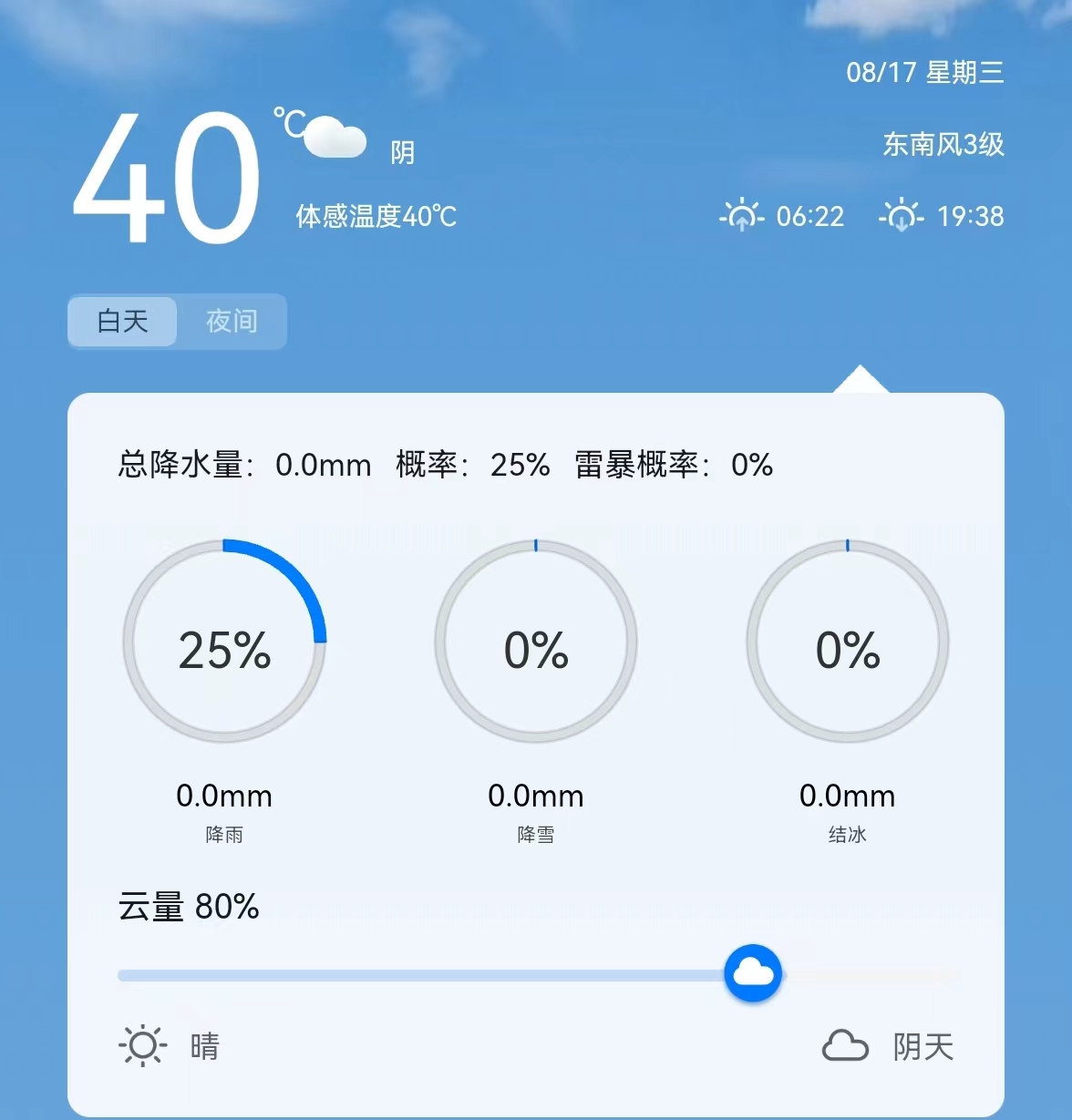Select the 白天 tab
Viewport: 1072px width, 1120px height.
pyautogui.click(x=122, y=321)
